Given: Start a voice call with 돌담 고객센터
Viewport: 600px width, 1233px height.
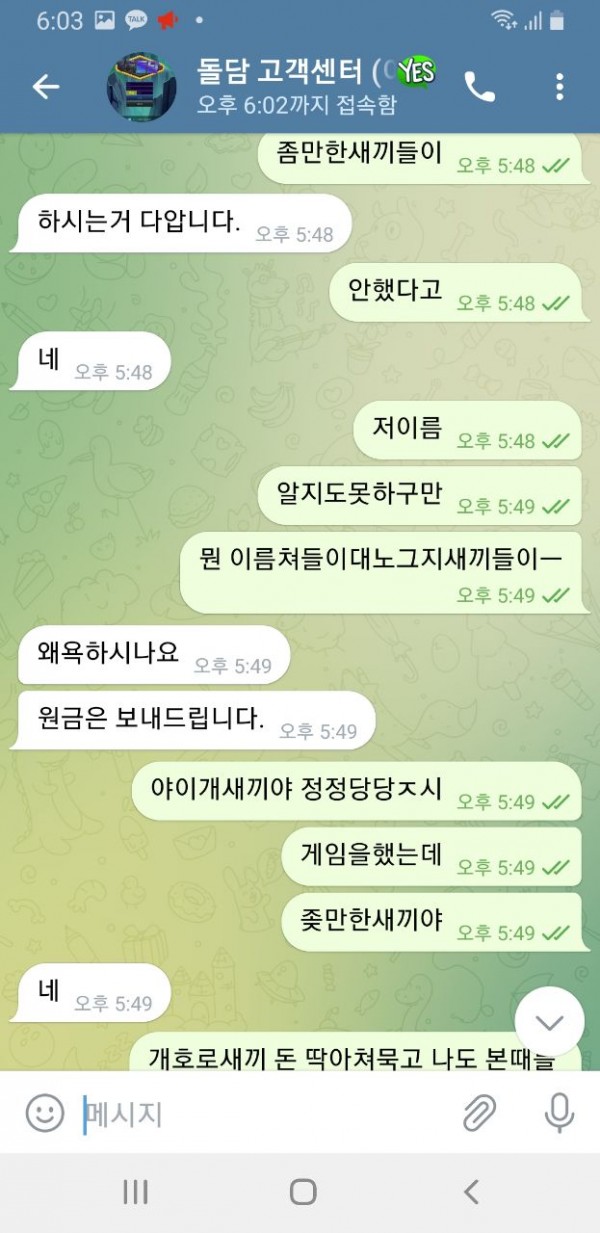Looking at the screenshot, I should coord(480,87).
